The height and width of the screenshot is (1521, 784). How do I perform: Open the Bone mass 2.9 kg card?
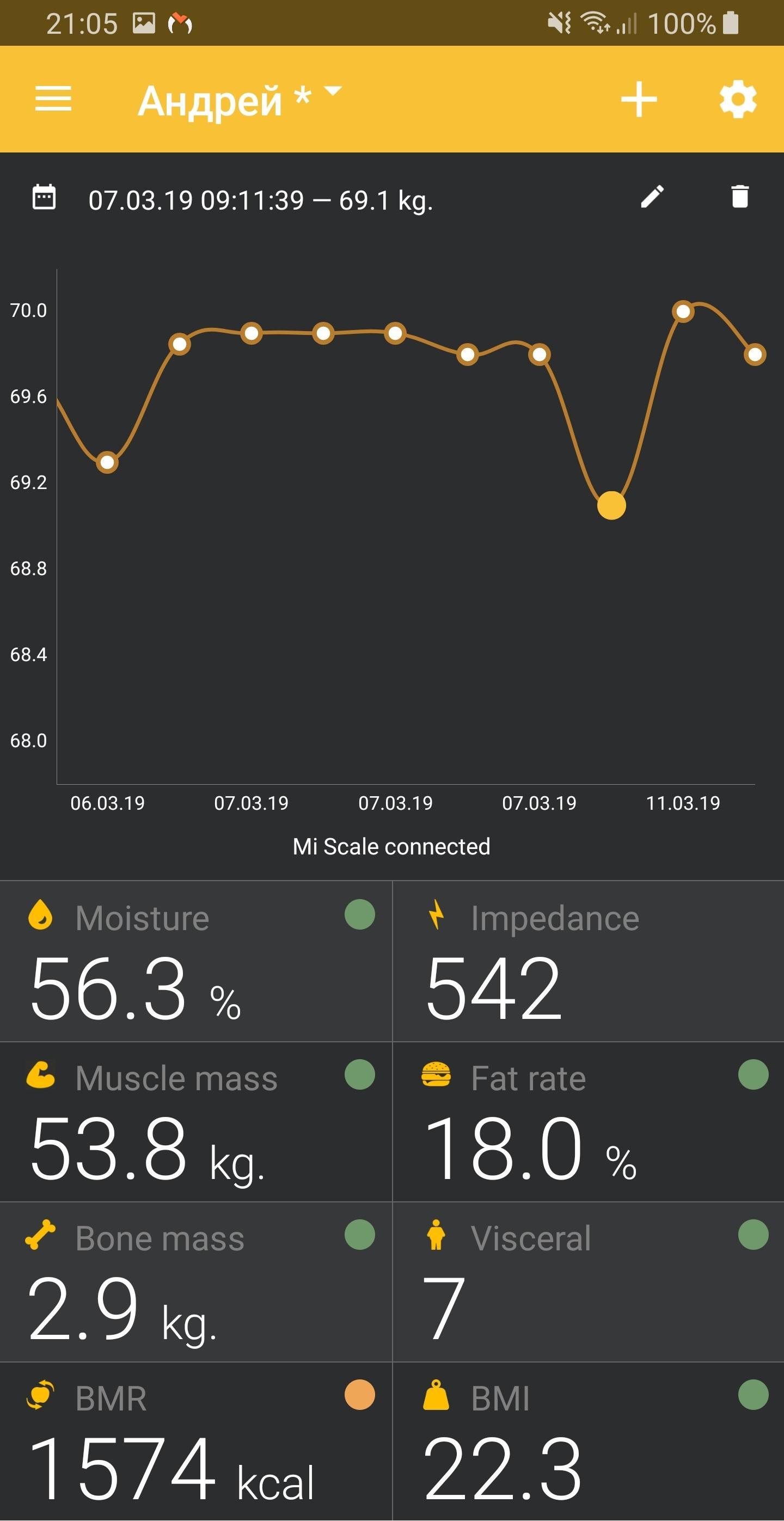[x=196, y=1282]
